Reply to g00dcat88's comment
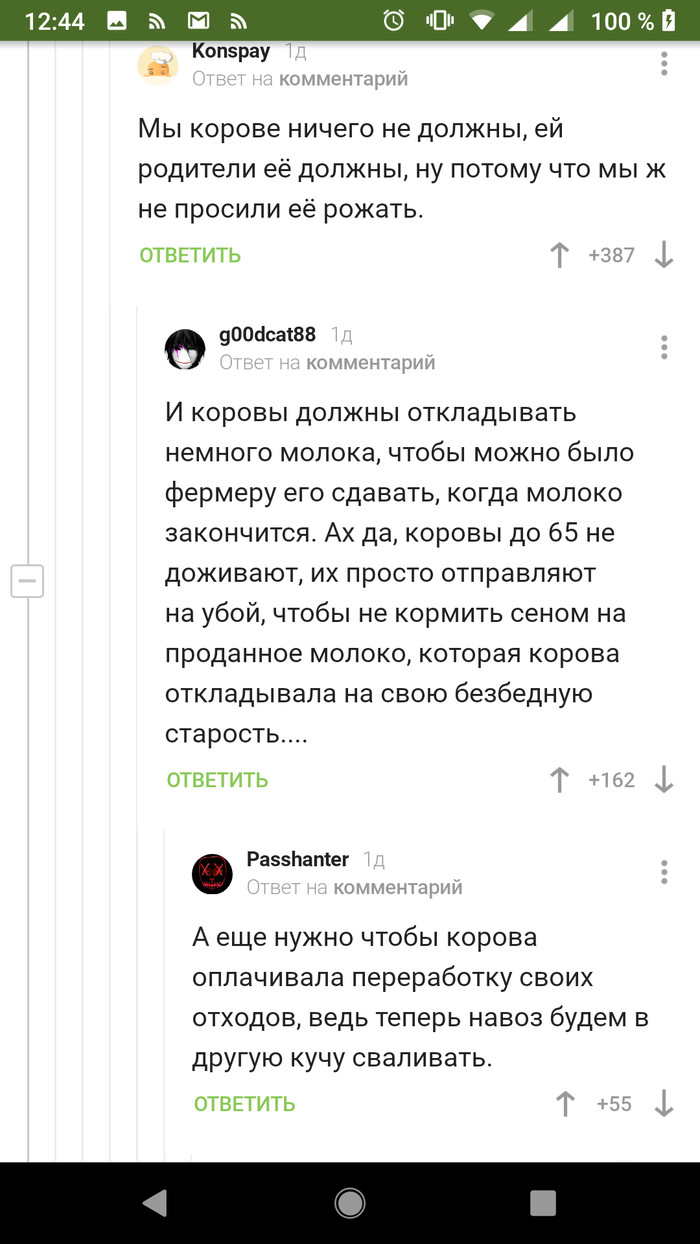 (x=217, y=780)
